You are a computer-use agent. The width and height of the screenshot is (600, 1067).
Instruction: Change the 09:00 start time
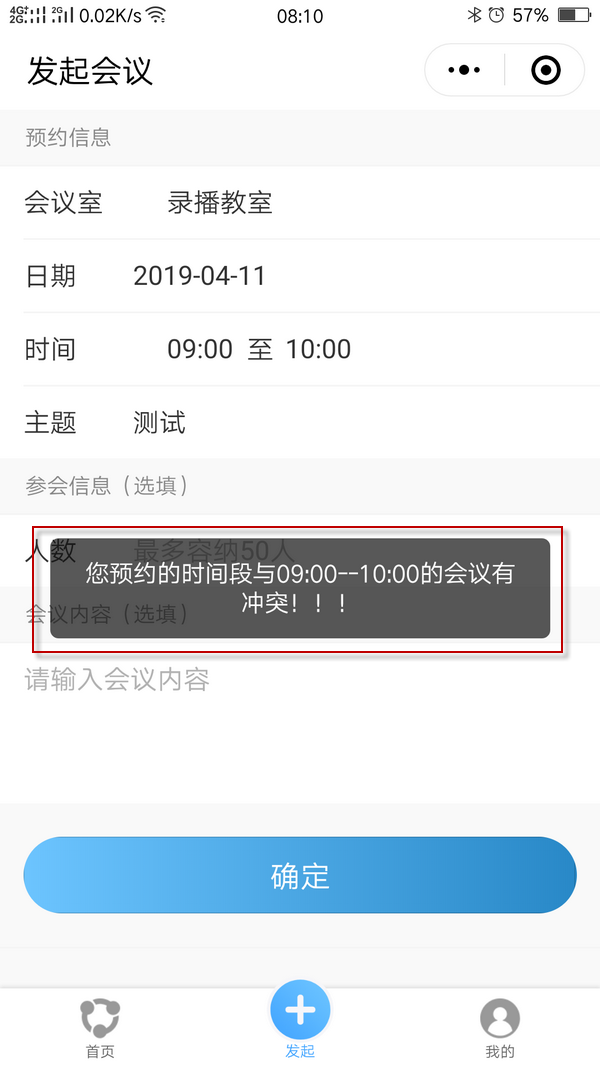click(x=200, y=349)
